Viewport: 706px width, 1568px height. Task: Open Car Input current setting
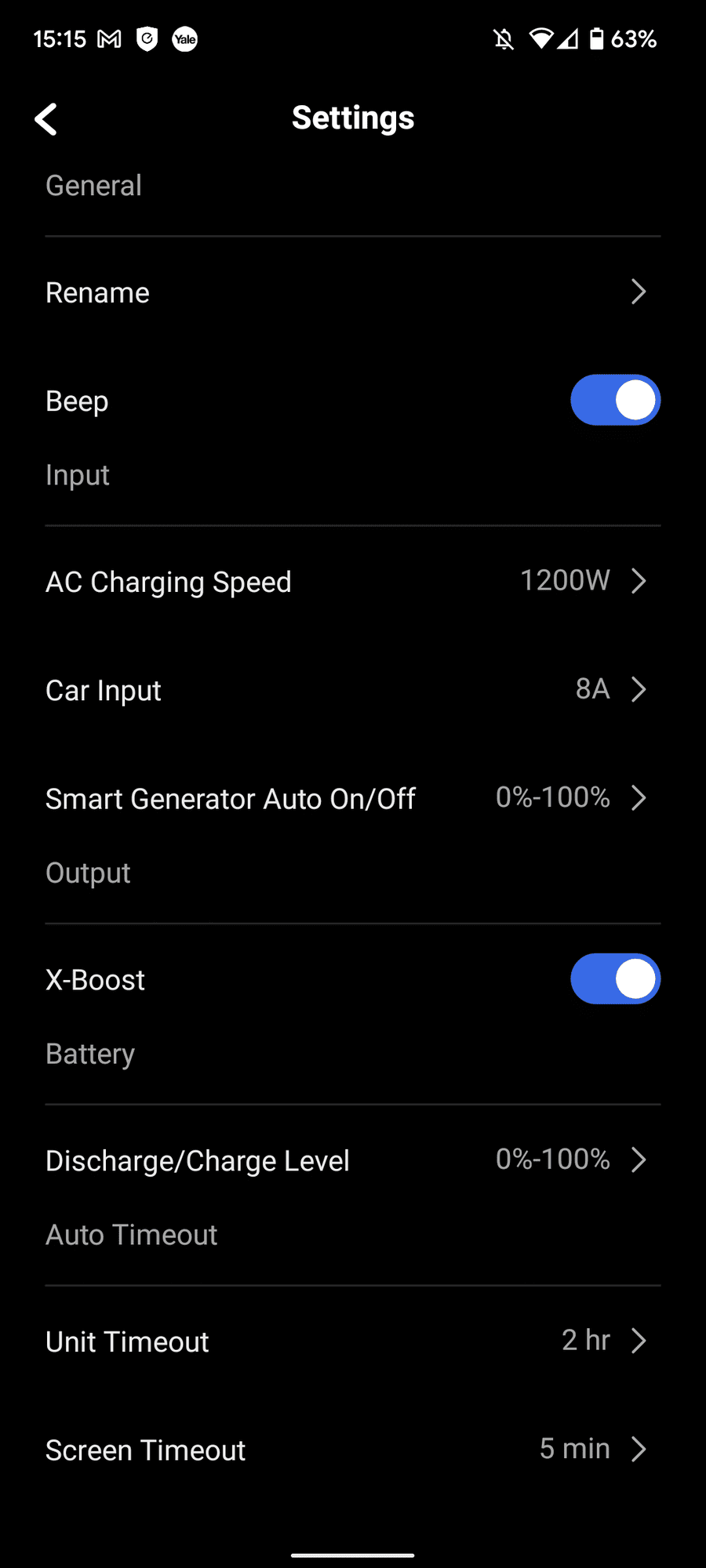(353, 690)
